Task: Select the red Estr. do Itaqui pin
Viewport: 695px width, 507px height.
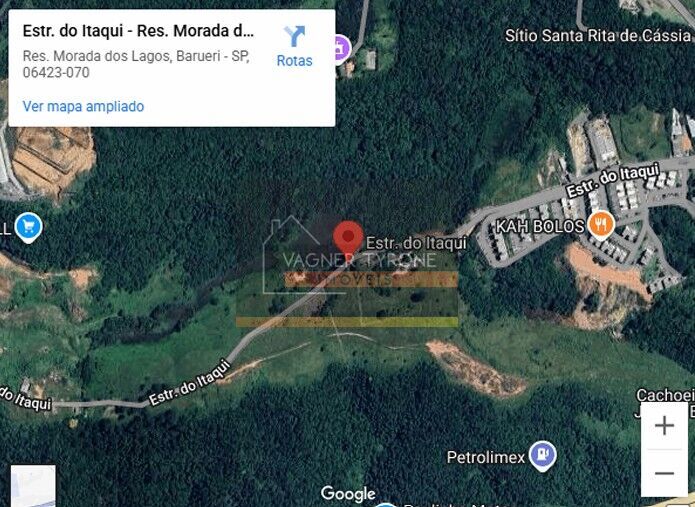Action: (x=347, y=238)
